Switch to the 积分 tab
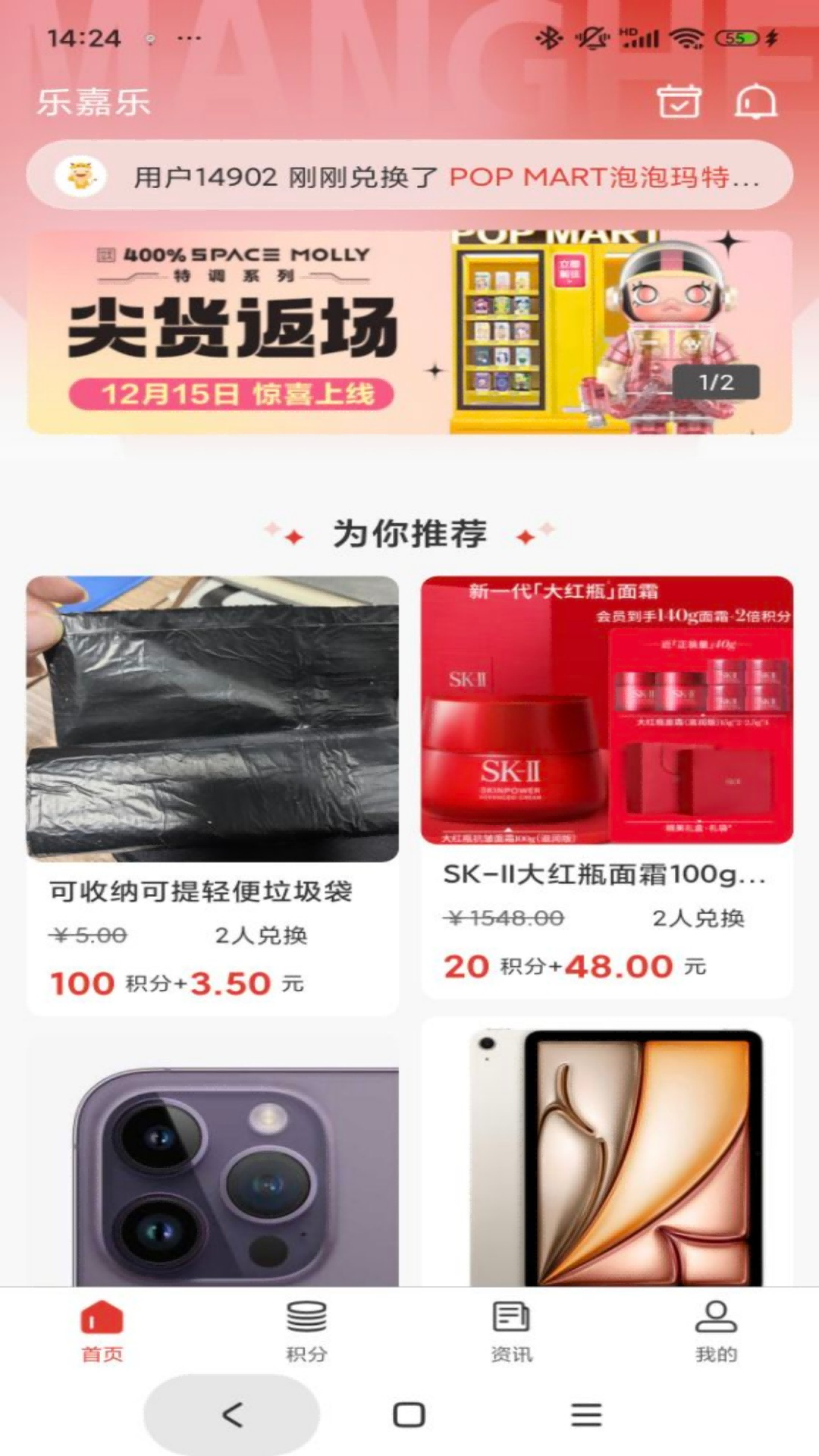The image size is (819, 1456). pyautogui.click(x=306, y=1331)
